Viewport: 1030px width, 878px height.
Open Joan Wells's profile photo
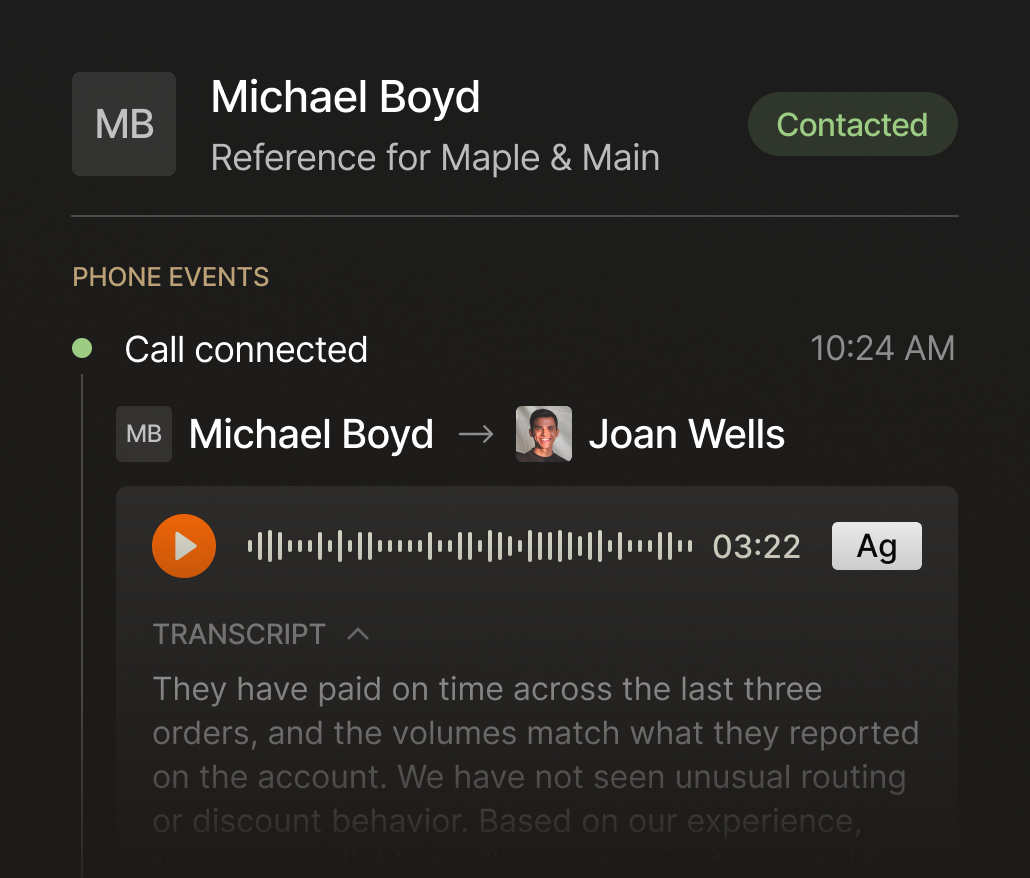point(543,434)
